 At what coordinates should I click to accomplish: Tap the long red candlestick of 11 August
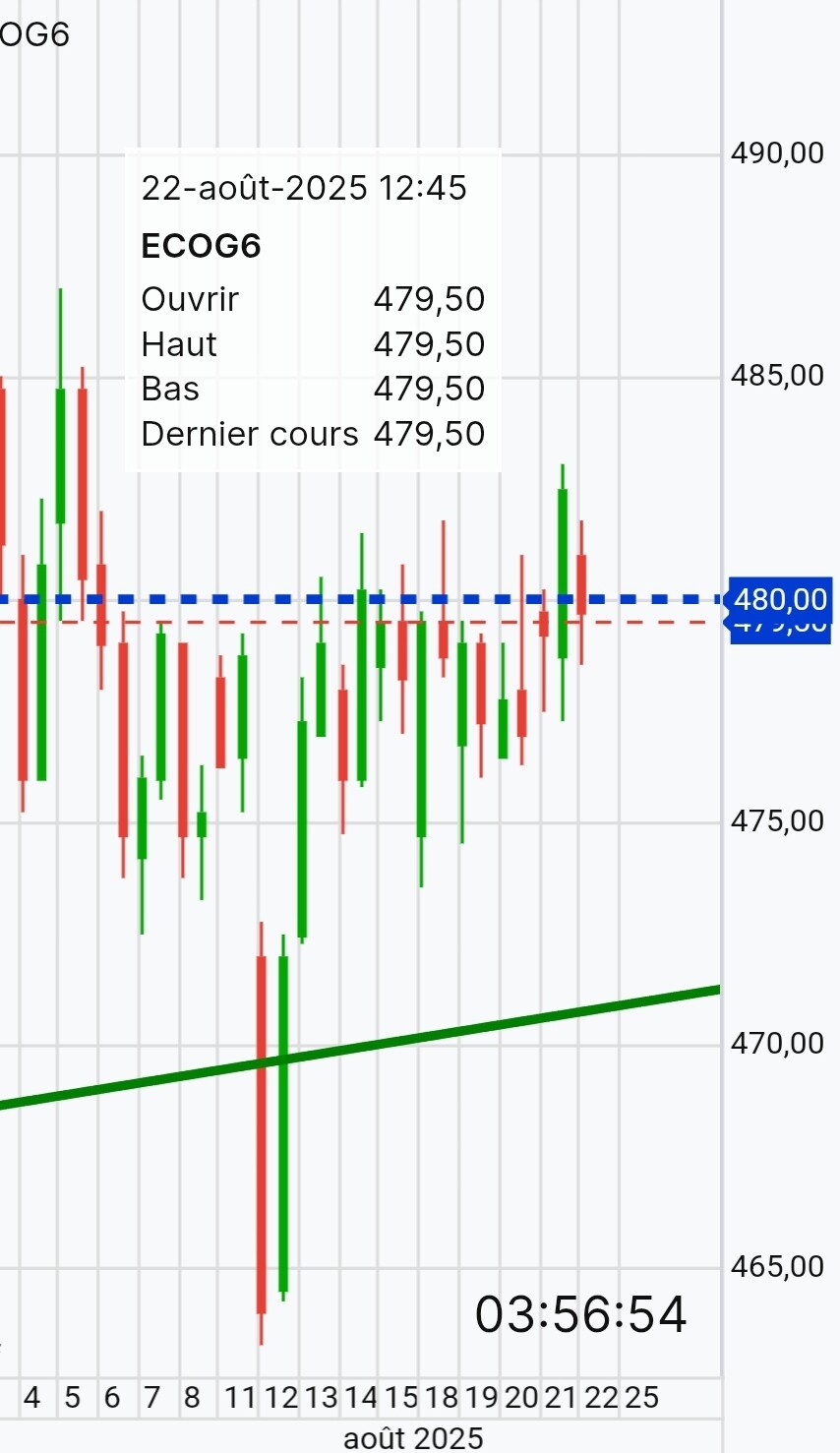262,1133
